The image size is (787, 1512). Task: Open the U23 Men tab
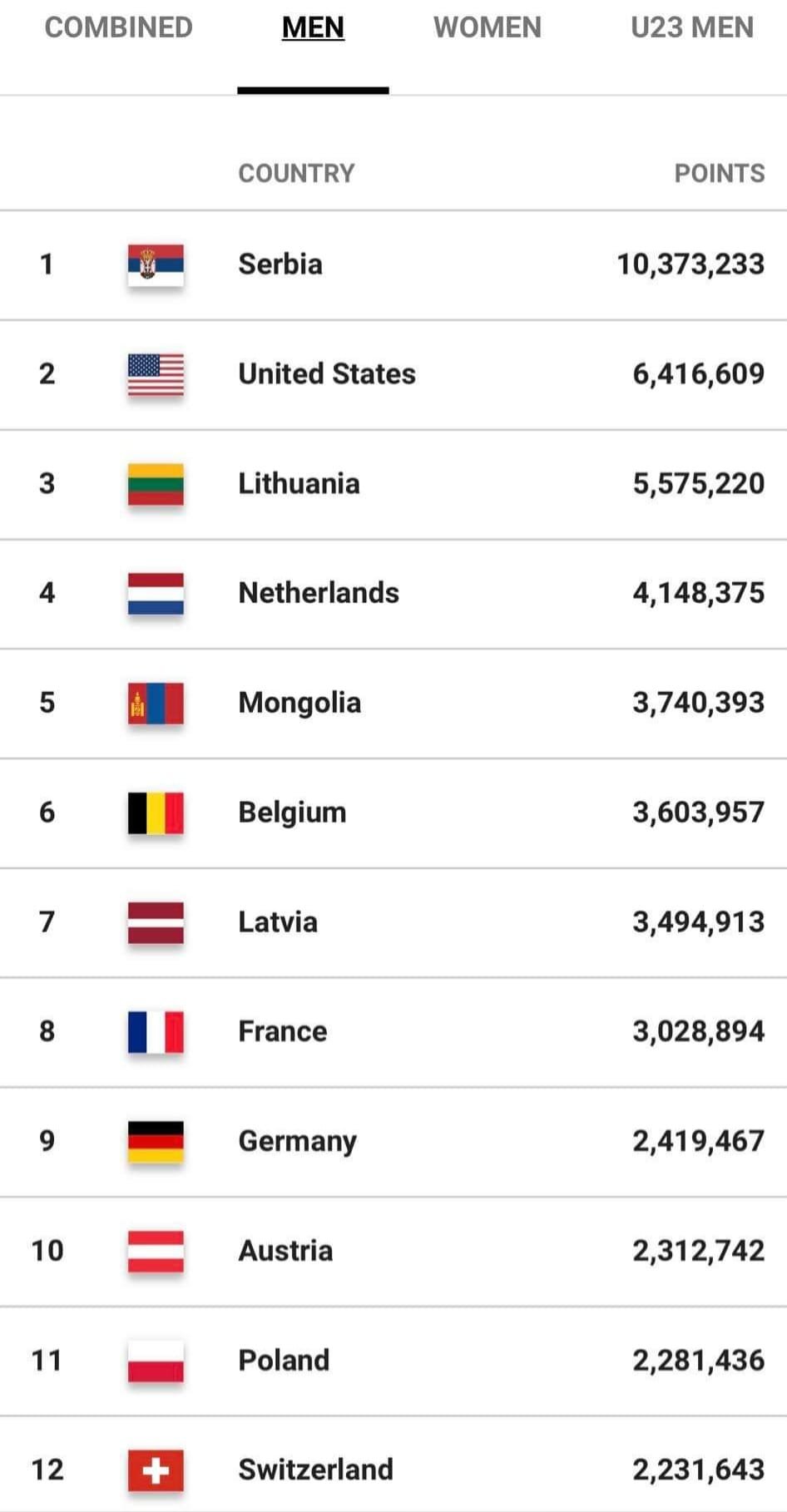[692, 27]
